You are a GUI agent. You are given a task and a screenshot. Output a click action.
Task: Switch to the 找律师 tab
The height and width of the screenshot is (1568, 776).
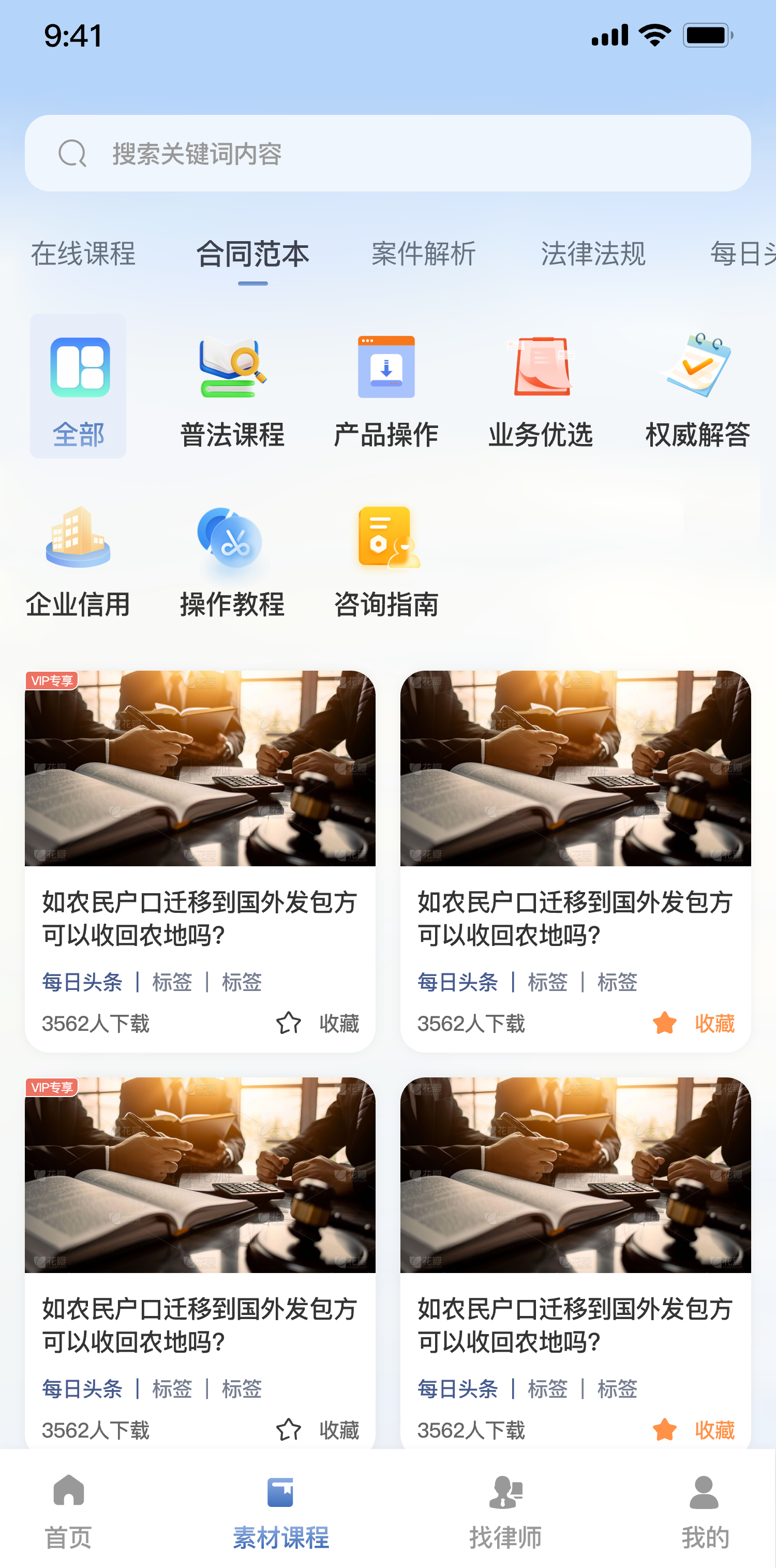pos(505,1511)
